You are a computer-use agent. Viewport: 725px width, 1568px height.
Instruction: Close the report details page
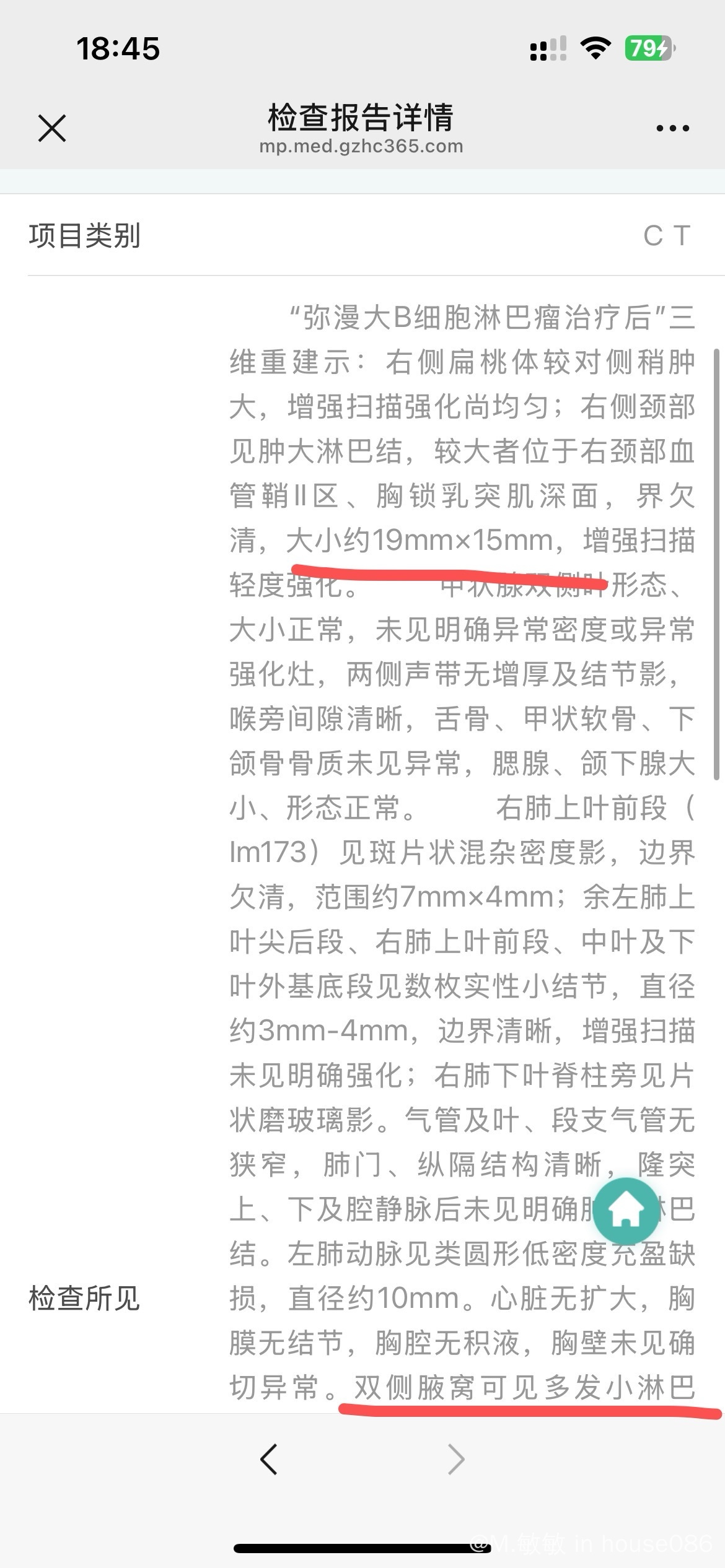pyautogui.click(x=52, y=128)
